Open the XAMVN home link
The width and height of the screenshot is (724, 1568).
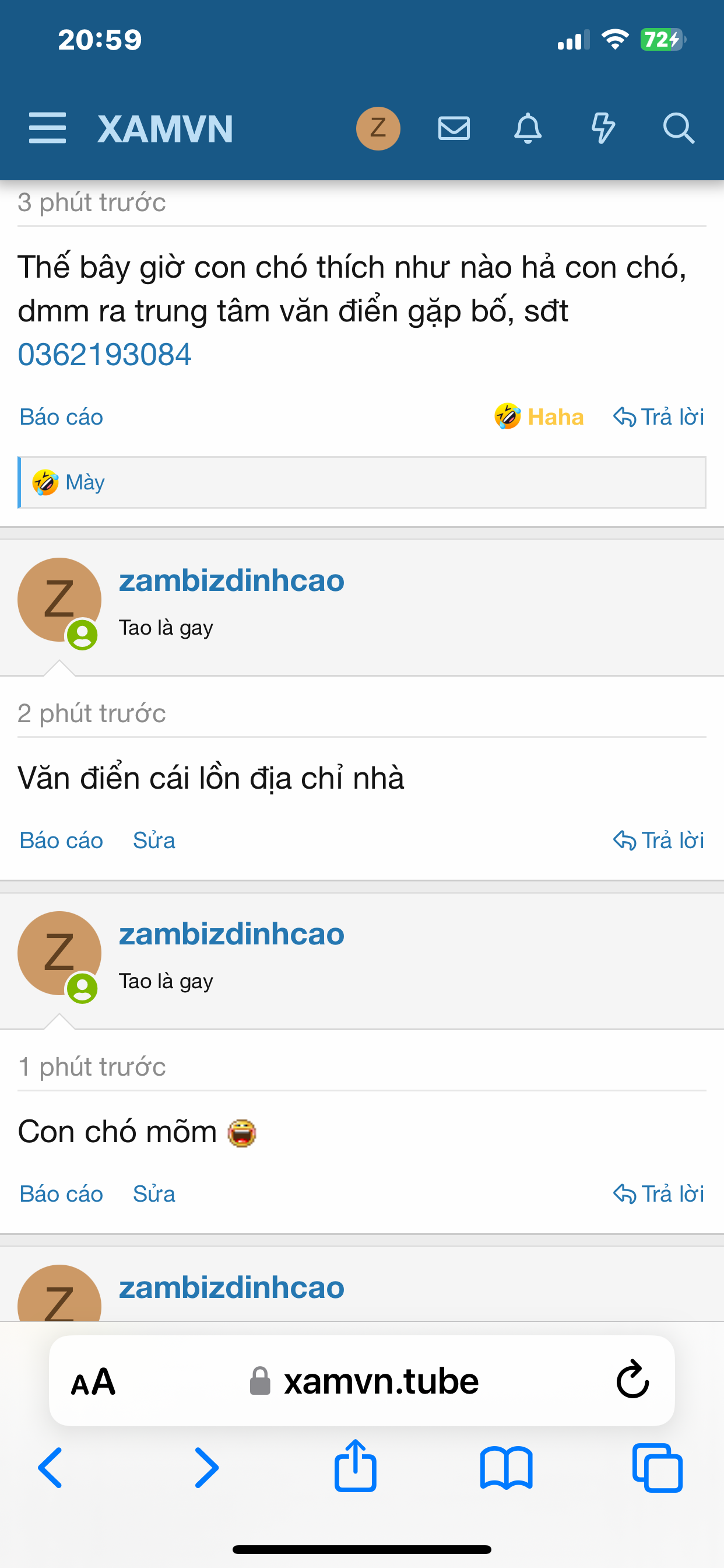tap(165, 129)
